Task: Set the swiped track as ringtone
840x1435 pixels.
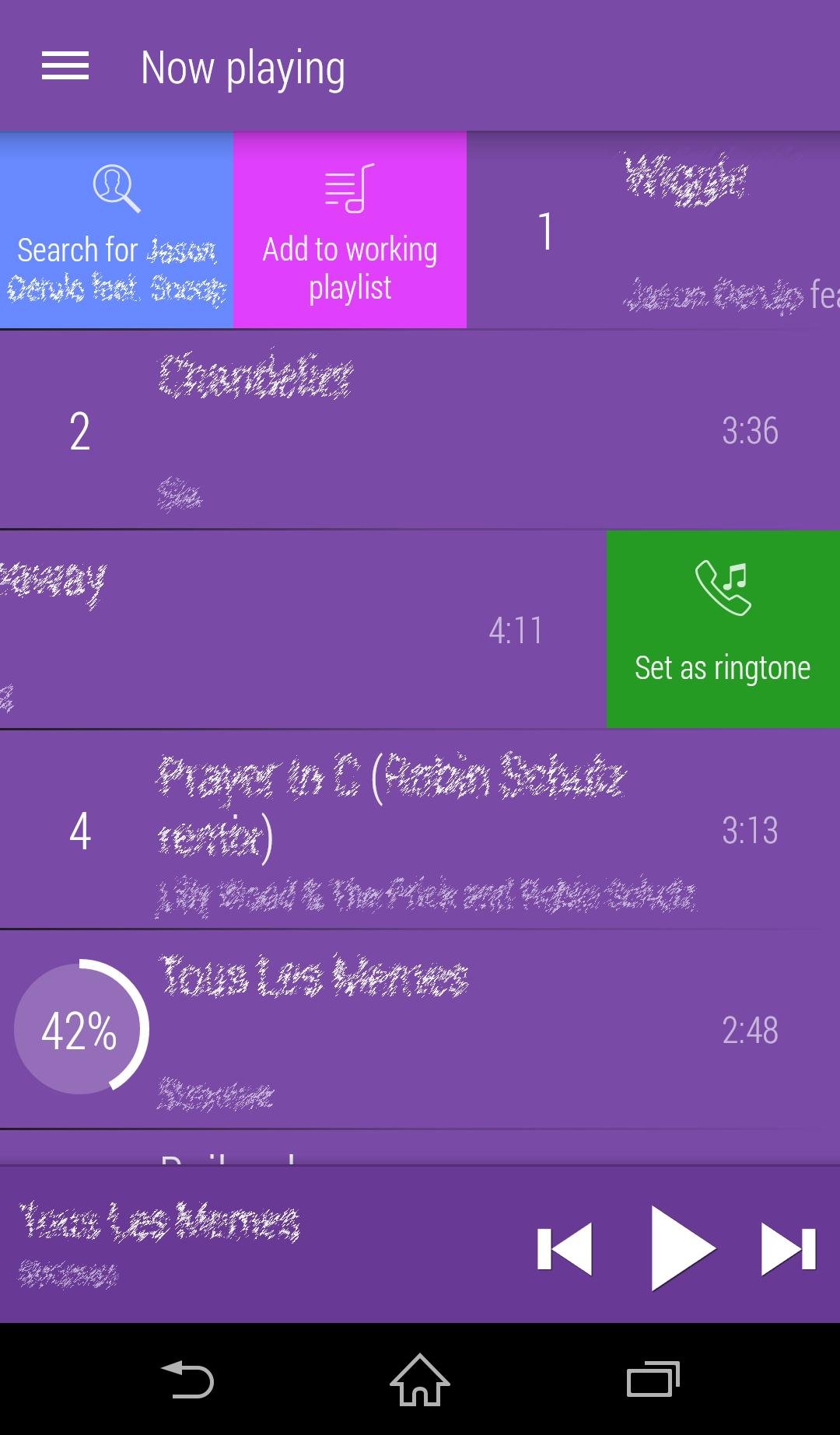Action: pos(723,629)
